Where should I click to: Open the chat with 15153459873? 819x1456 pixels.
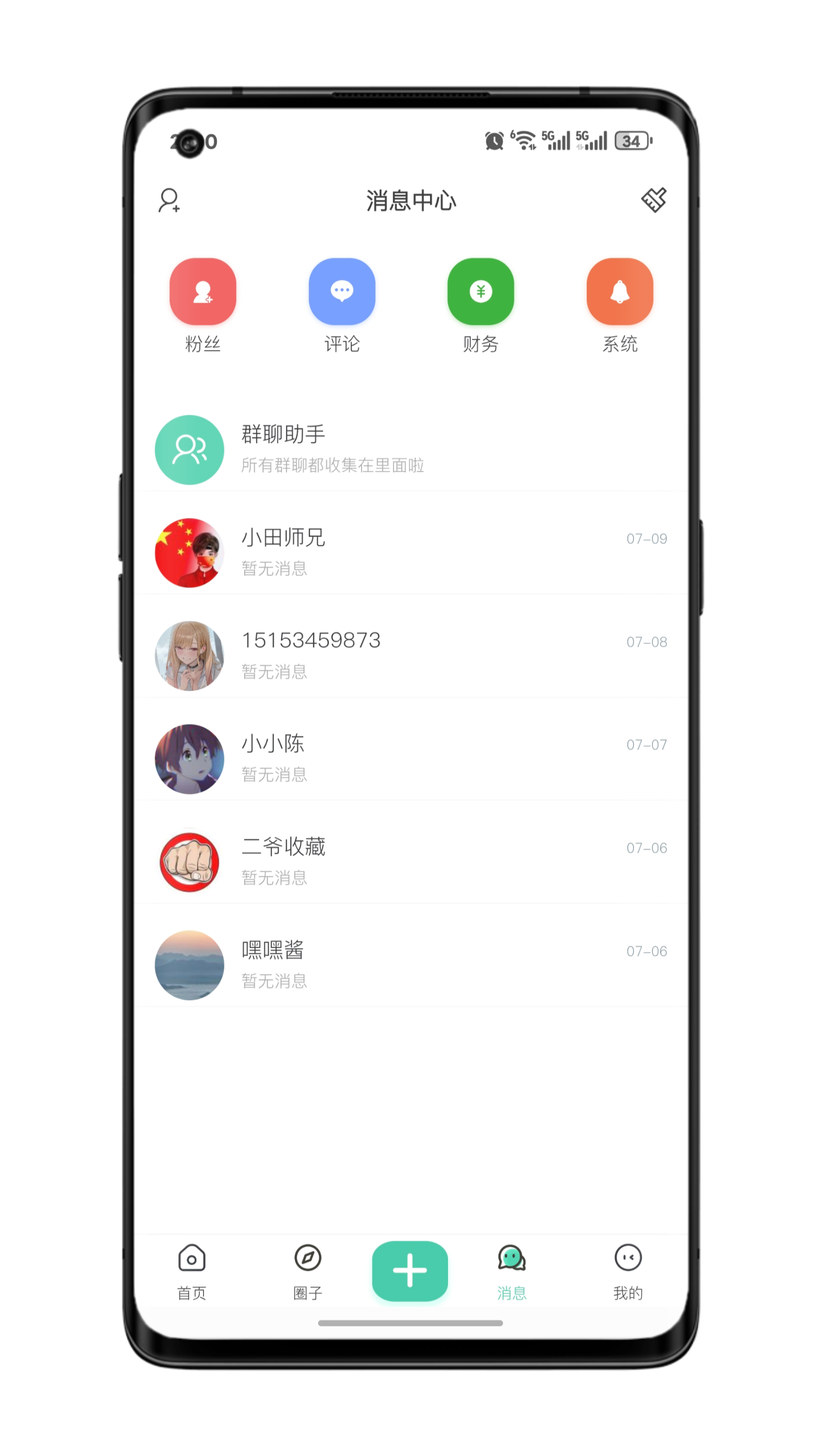point(411,656)
